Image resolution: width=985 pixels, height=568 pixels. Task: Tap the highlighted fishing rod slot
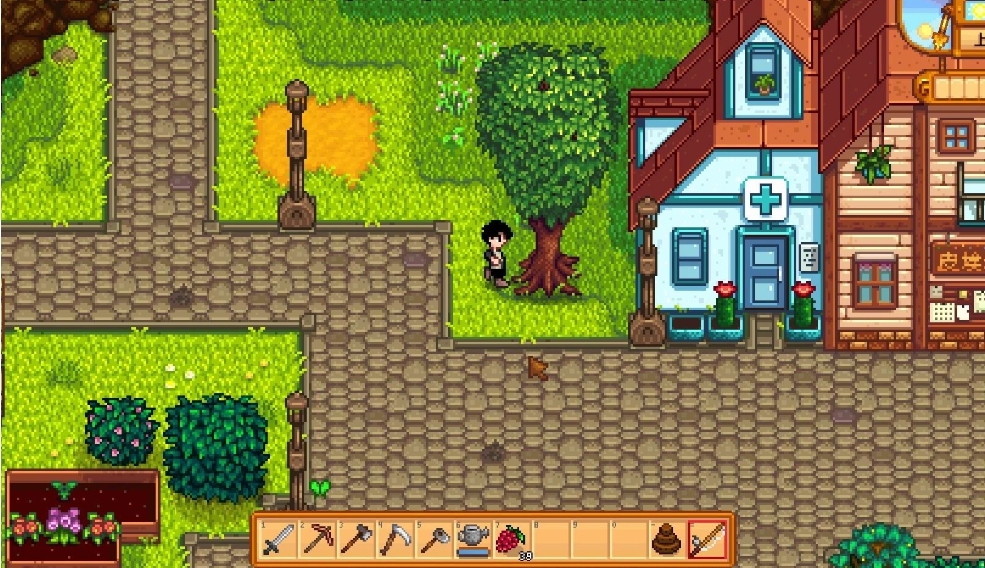(706, 540)
